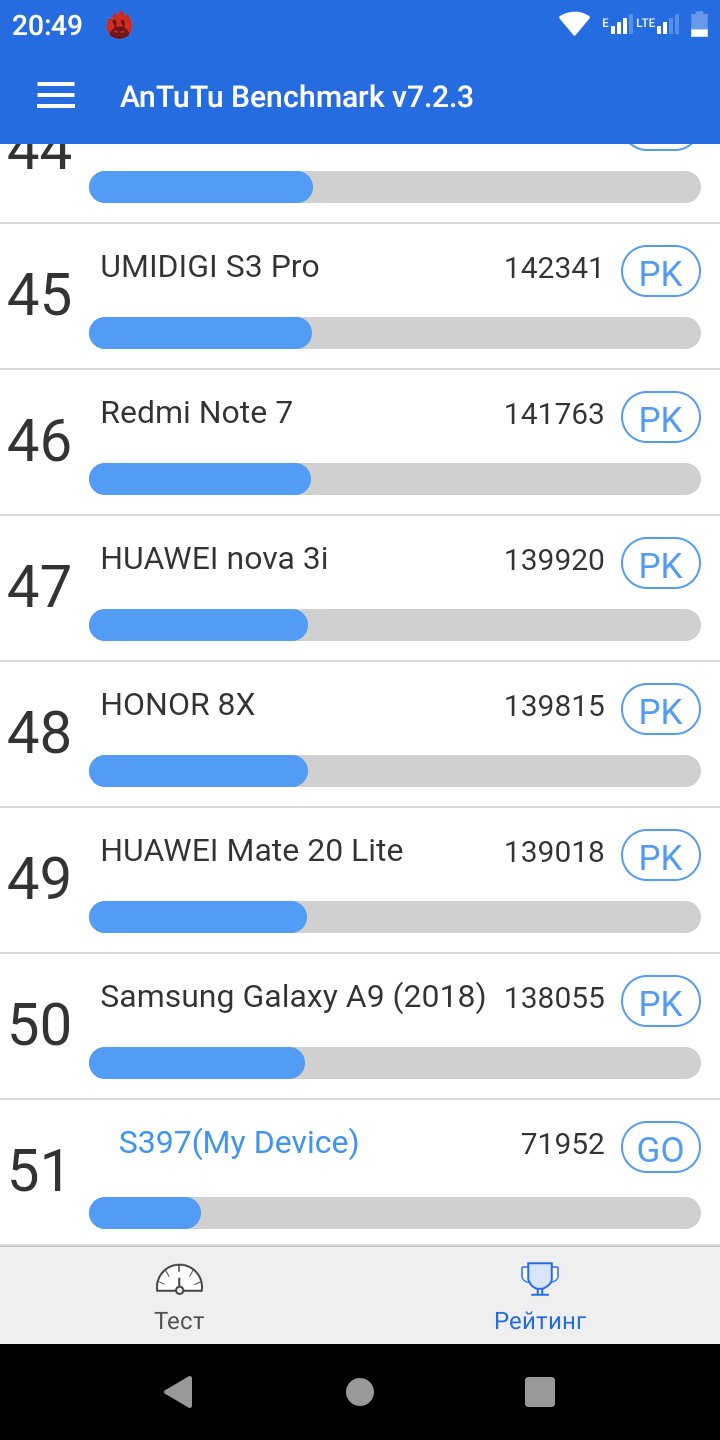Compare with Redmi Note 7 via PK
Viewport: 720px width, 1440px height.
[661, 419]
